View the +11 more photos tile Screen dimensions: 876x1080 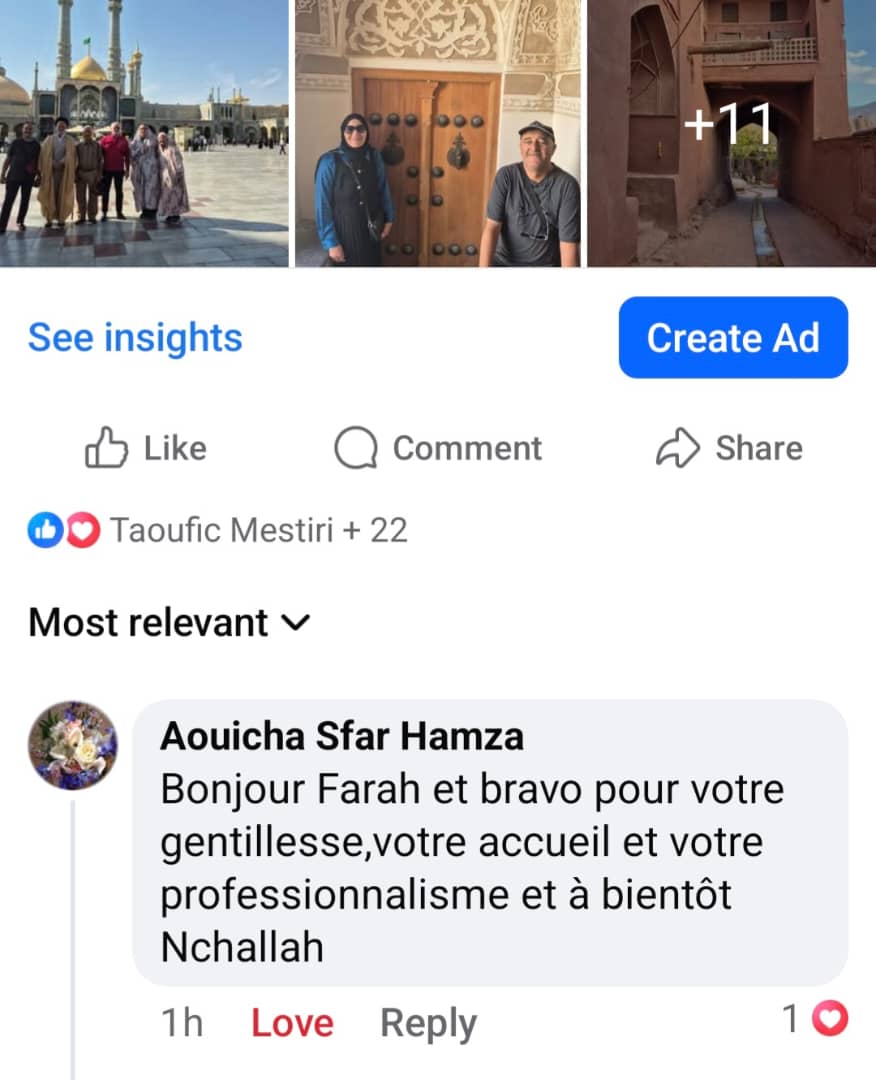pos(731,133)
